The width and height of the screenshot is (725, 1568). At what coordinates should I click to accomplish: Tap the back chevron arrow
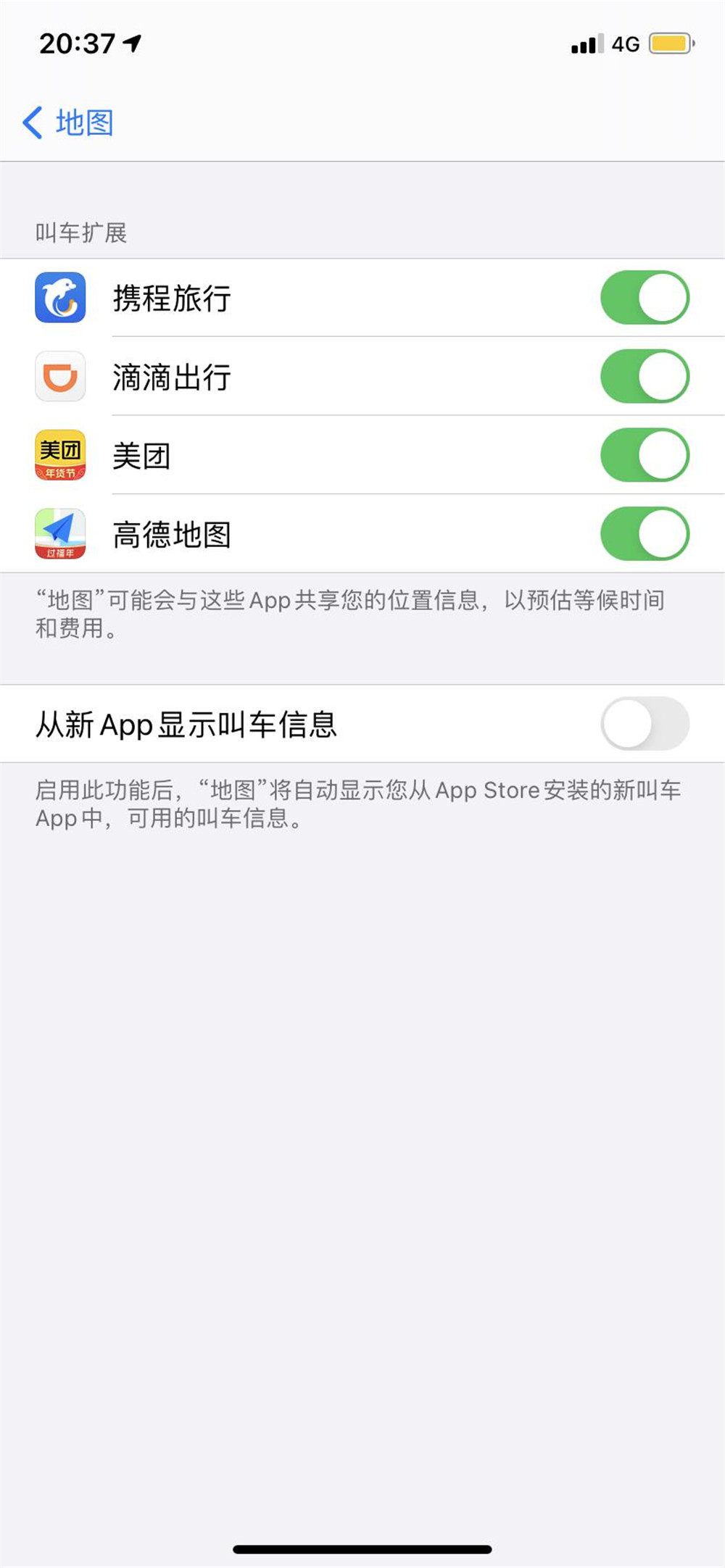pos(33,122)
